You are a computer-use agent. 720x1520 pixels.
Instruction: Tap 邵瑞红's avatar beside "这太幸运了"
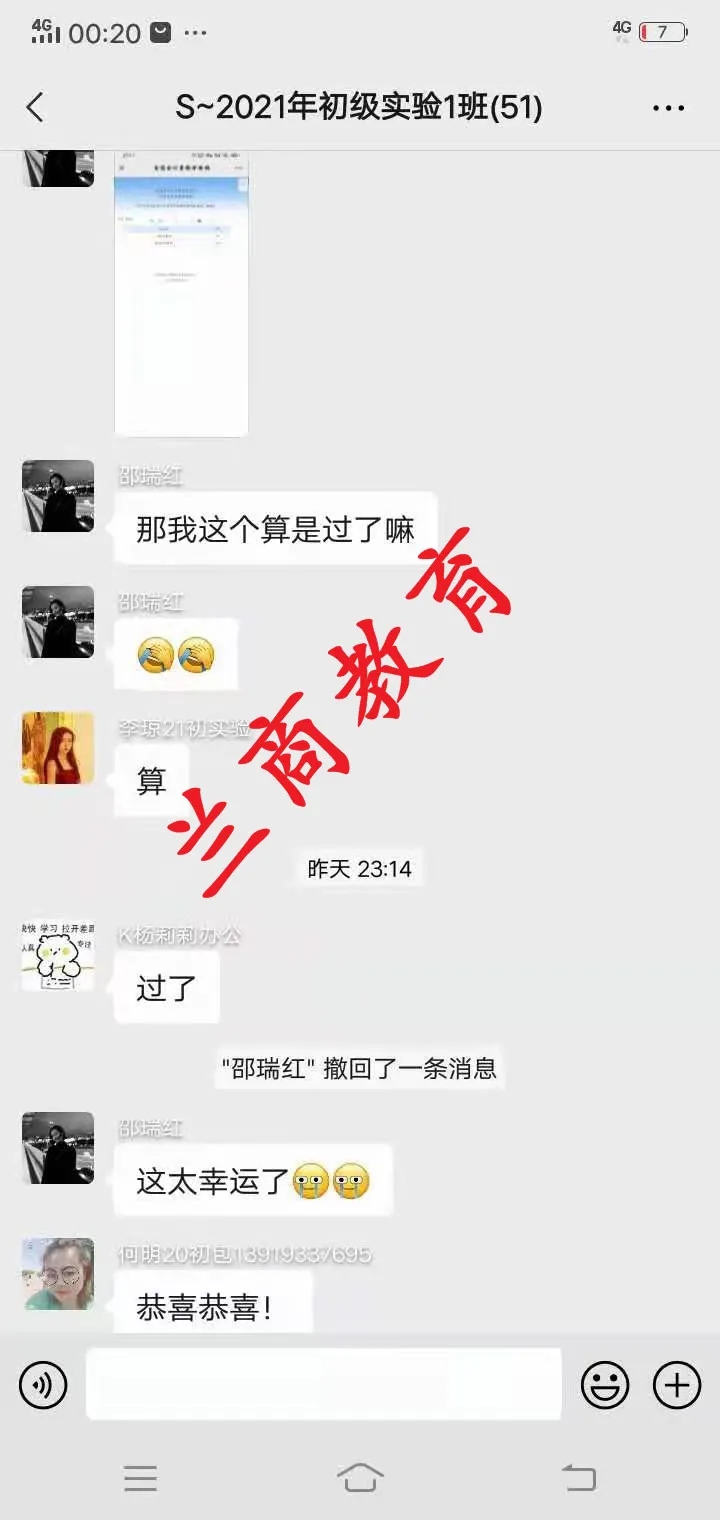click(x=58, y=1148)
